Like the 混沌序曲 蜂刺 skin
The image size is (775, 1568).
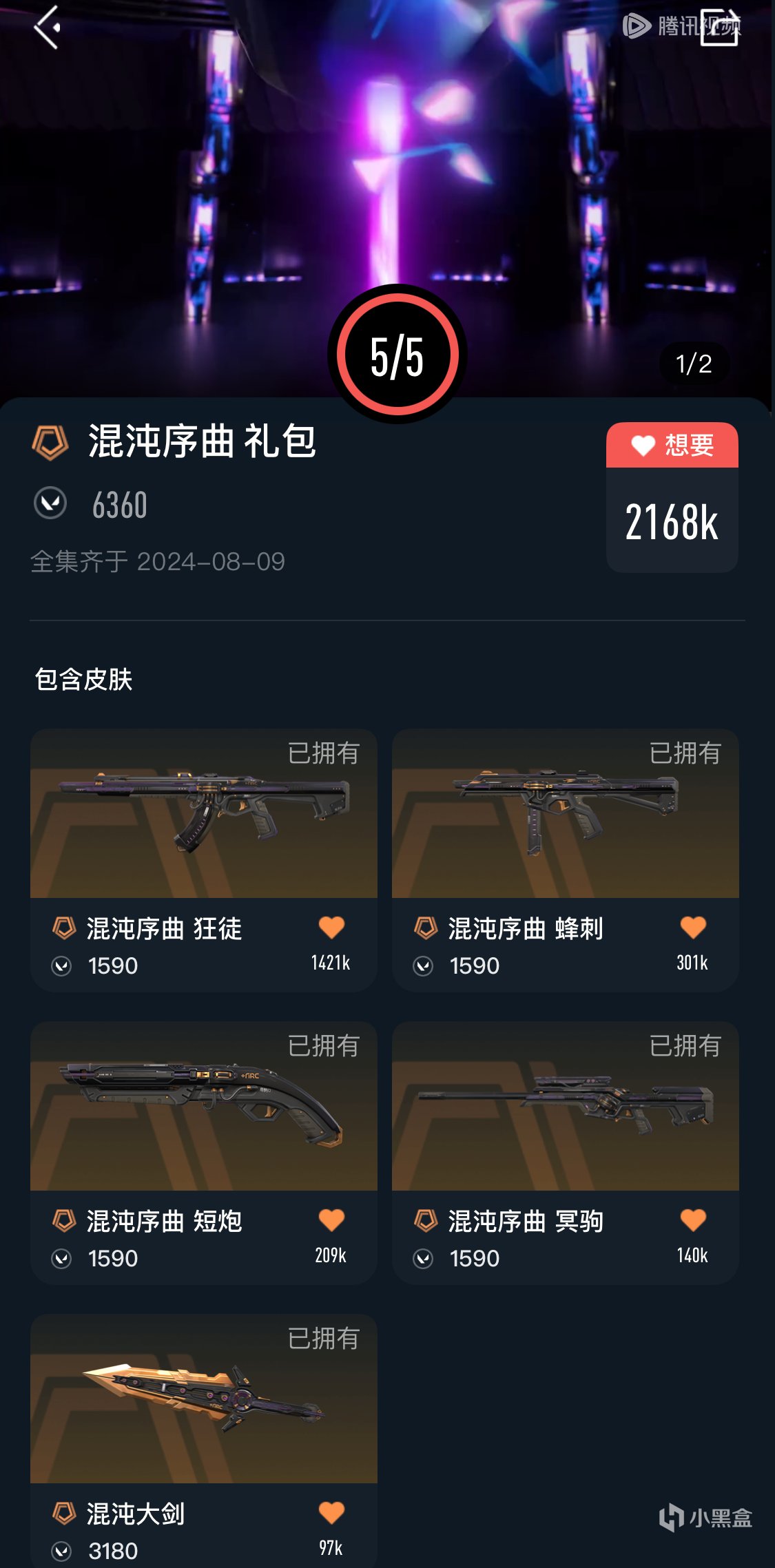[692, 928]
